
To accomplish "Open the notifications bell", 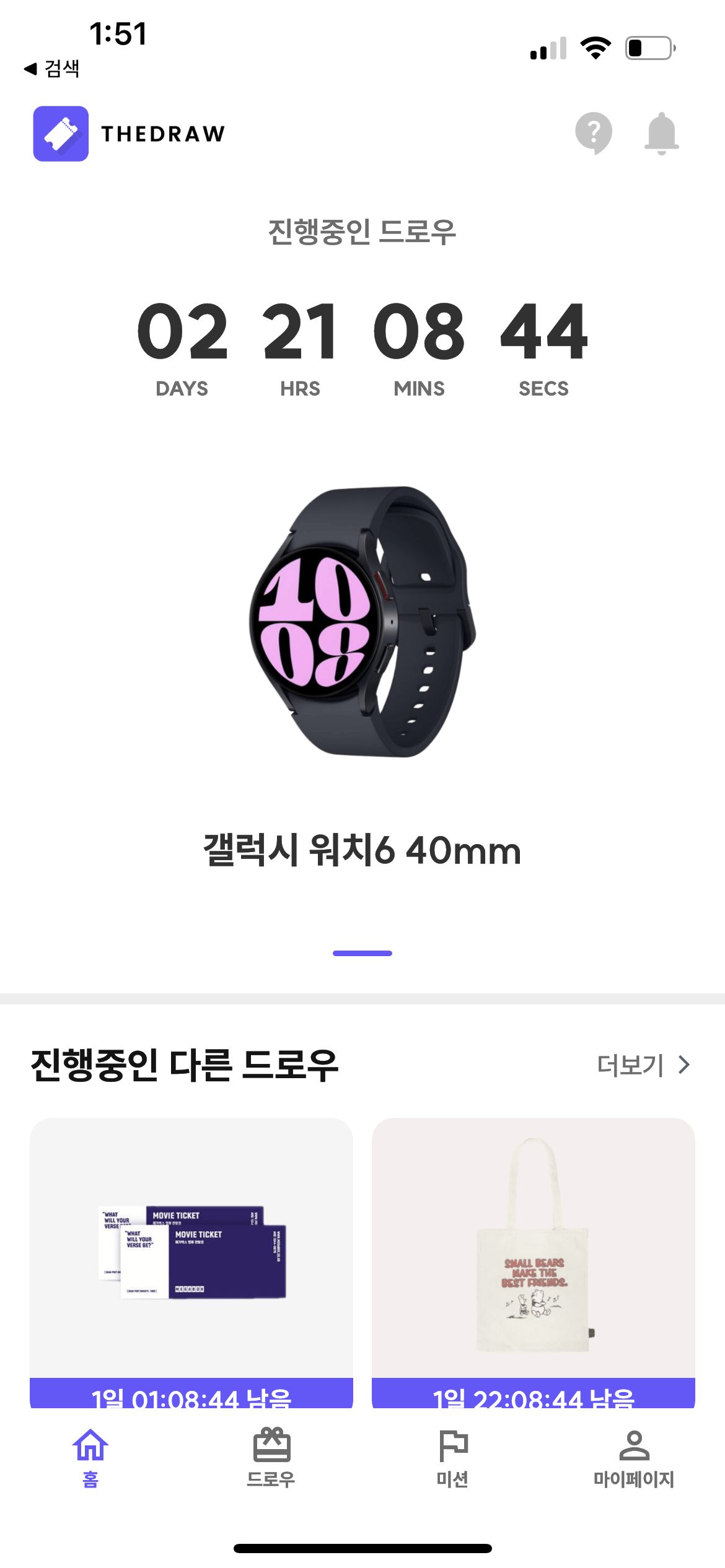I will 661,133.
